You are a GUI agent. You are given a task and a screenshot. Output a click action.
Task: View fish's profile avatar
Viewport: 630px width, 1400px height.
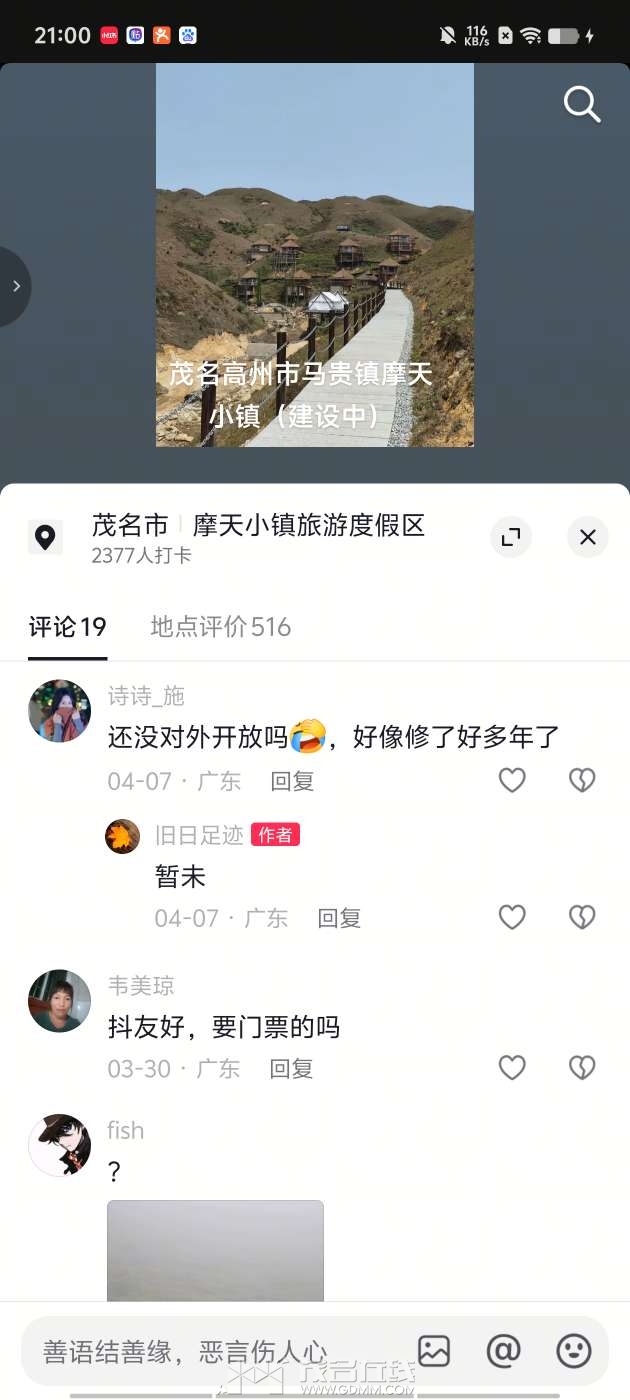(x=59, y=1145)
